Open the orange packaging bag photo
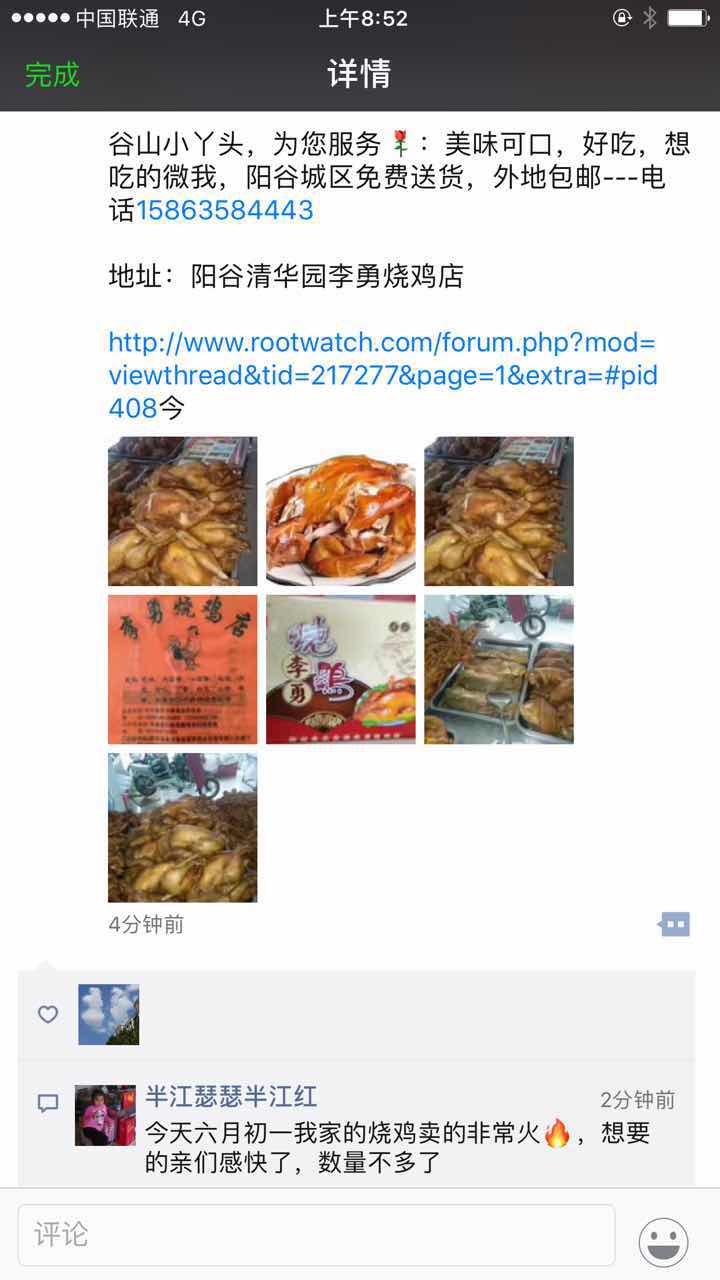Image resolution: width=720 pixels, height=1280 pixels. (x=182, y=669)
